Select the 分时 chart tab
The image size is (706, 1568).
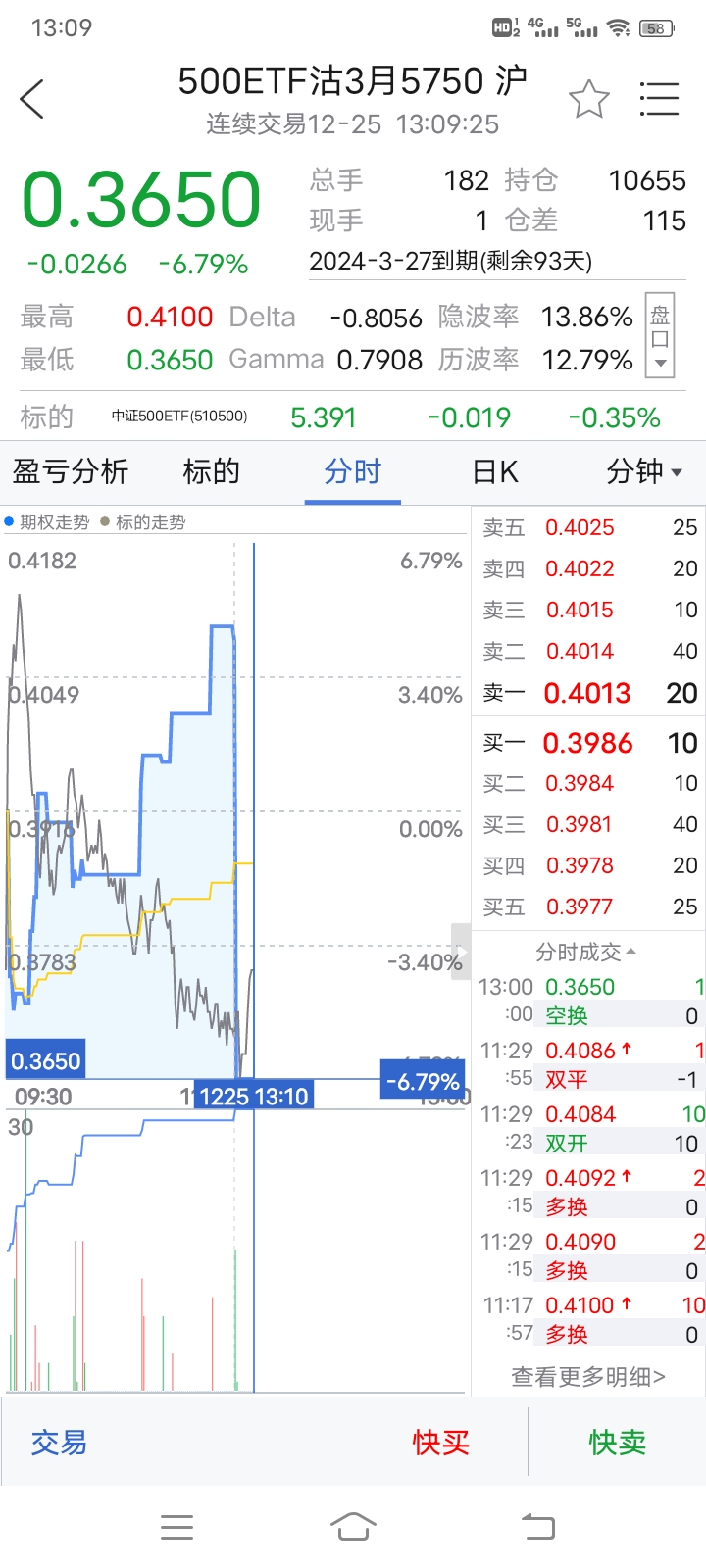tap(352, 471)
